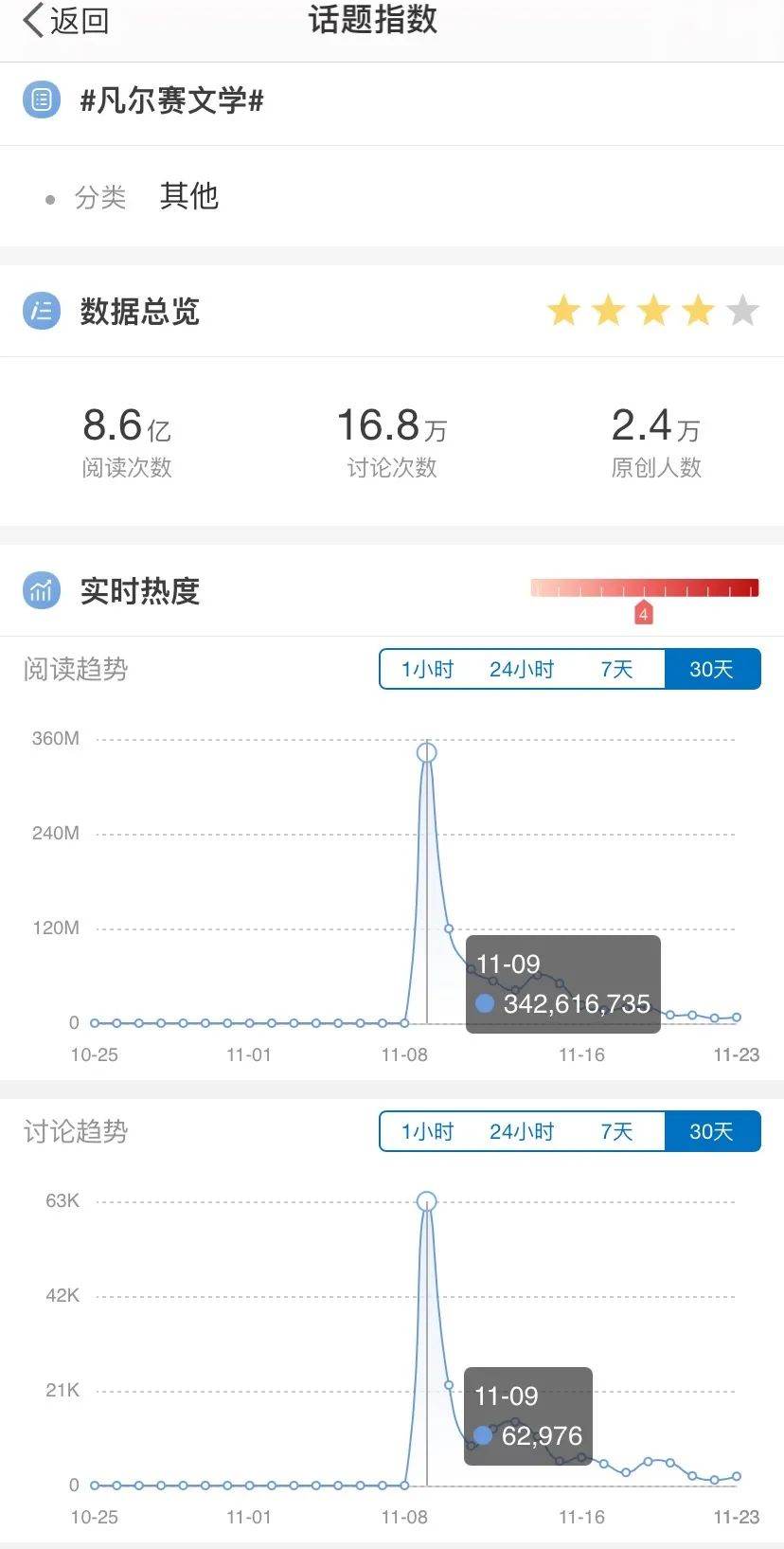The width and height of the screenshot is (784, 1549).
Task: Click the bullet dot beside 分类
Action: point(49,199)
